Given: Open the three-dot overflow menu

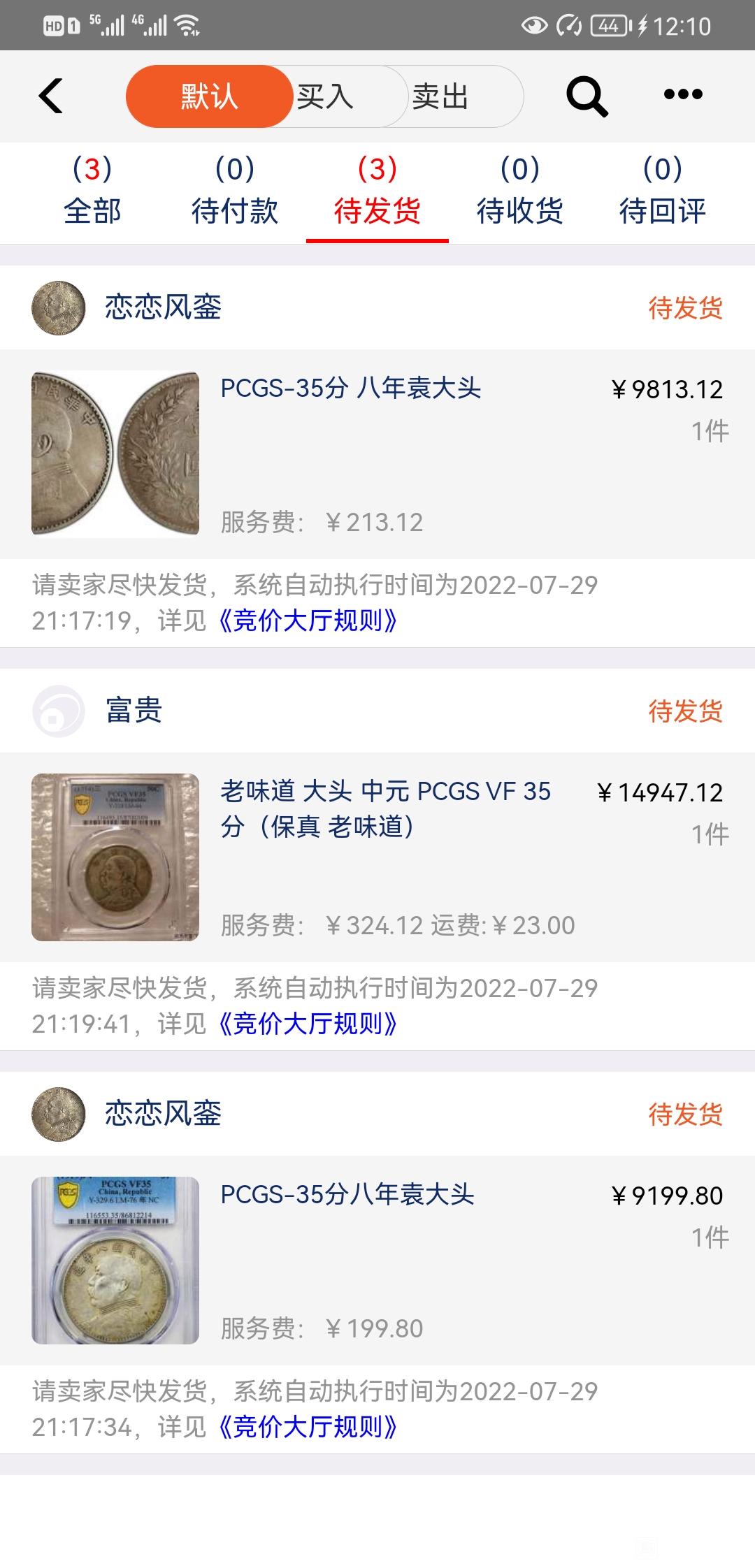Looking at the screenshot, I should click(683, 94).
